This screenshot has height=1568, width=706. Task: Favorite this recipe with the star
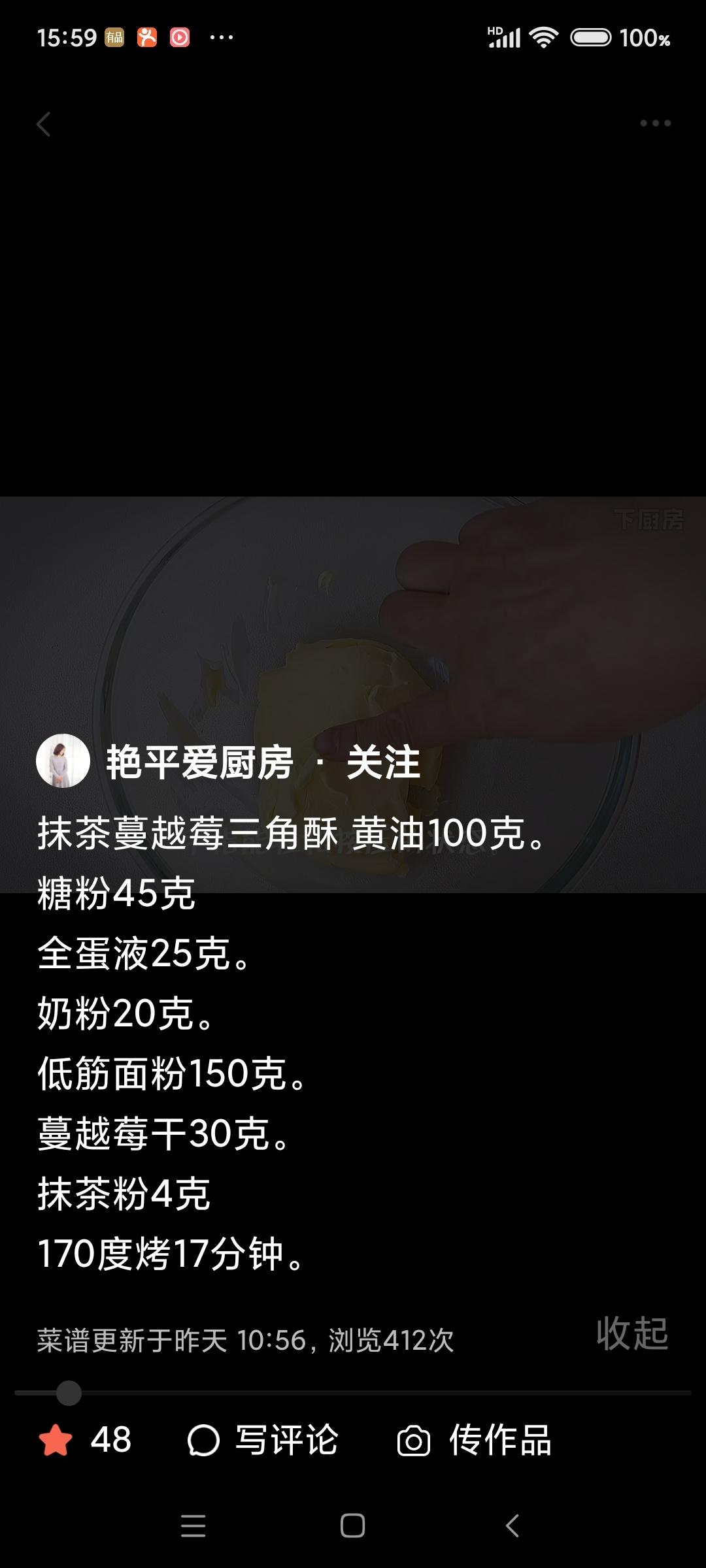coord(56,1440)
